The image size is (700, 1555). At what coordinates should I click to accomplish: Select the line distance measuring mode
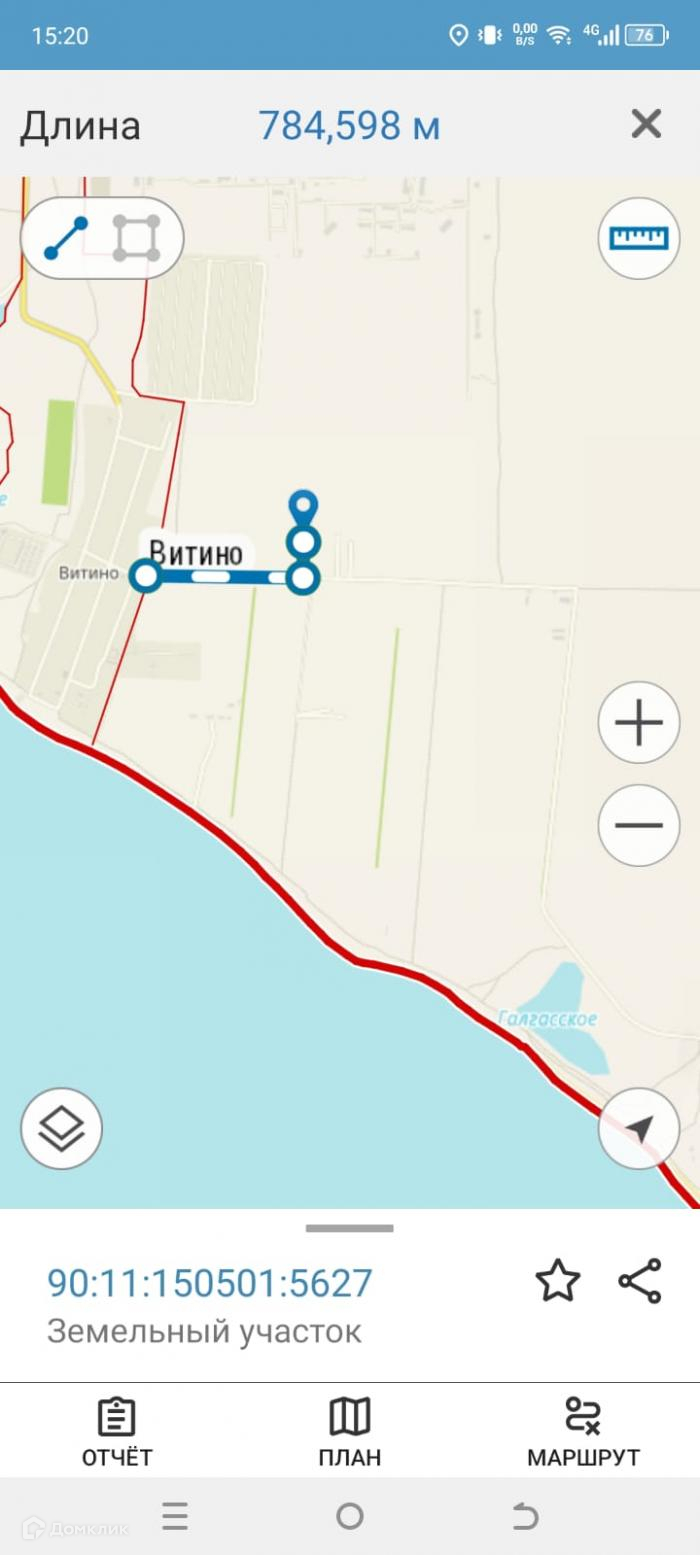pyautogui.click(x=66, y=238)
